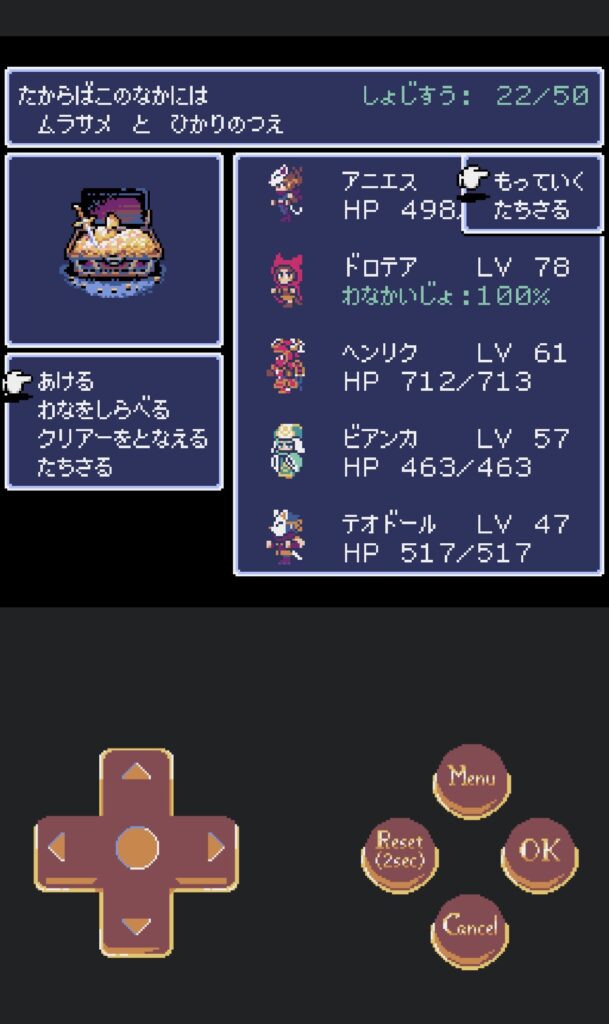Tap the Cancel button

tap(470, 926)
